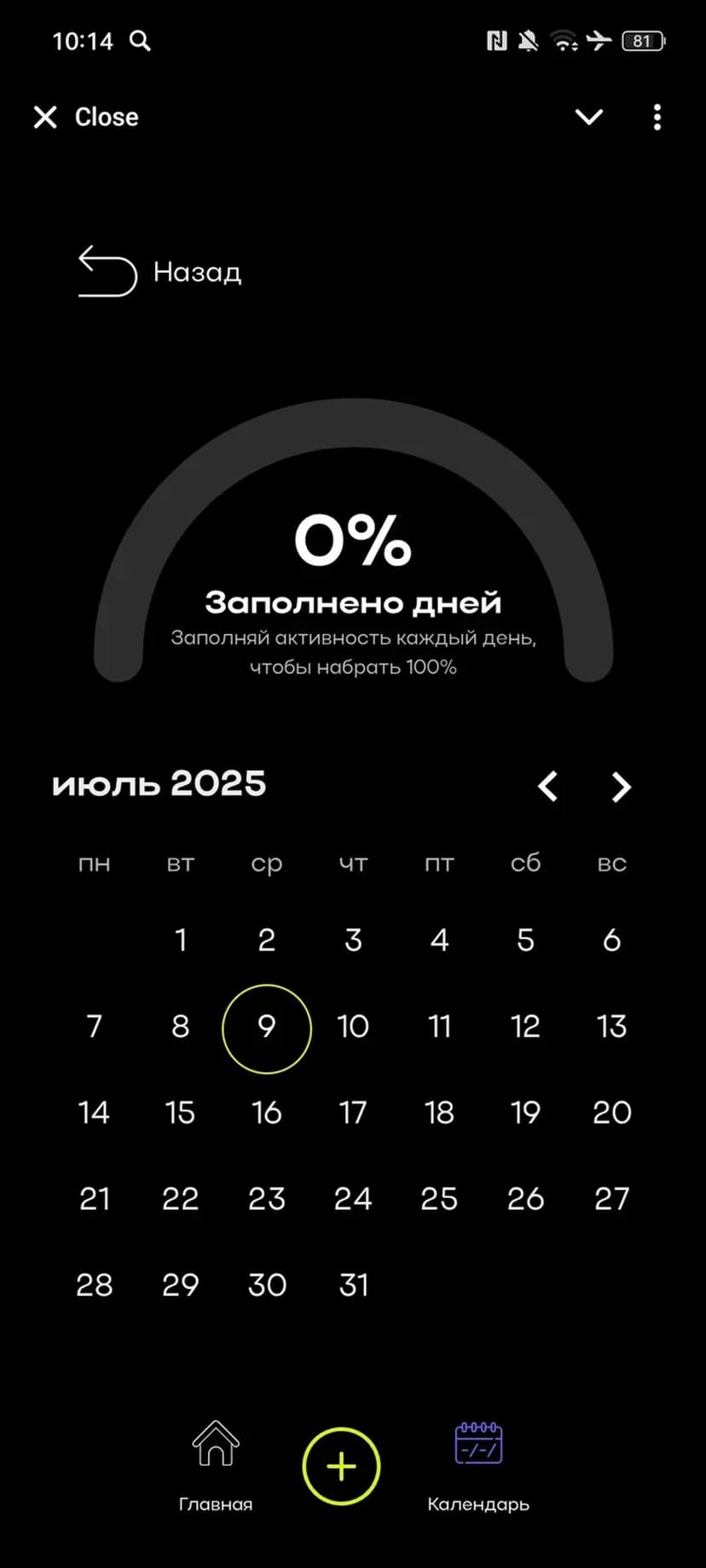Tap day 31 in the calendar
The width and height of the screenshot is (706, 1568).
point(353,1285)
